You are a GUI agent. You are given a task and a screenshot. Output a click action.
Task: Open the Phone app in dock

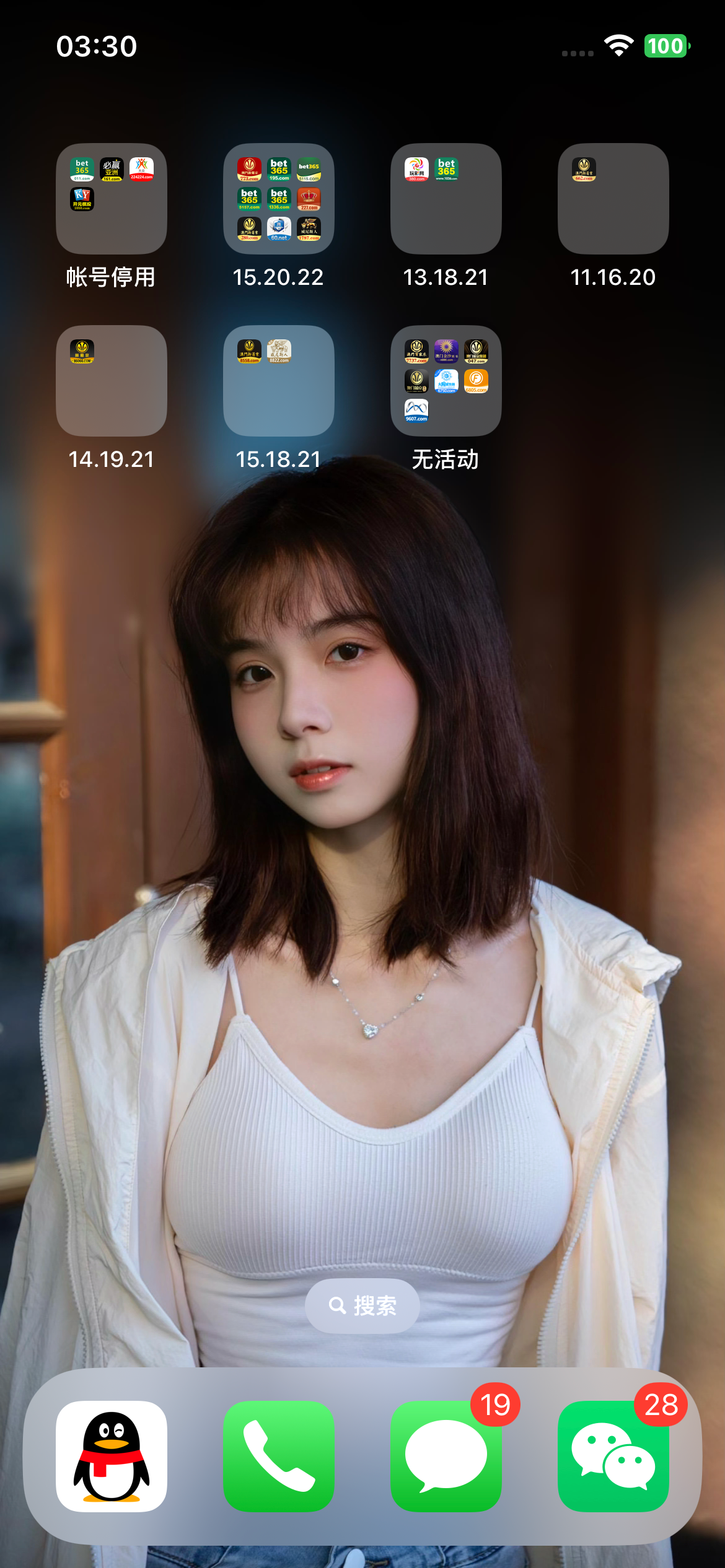point(279,1456)
